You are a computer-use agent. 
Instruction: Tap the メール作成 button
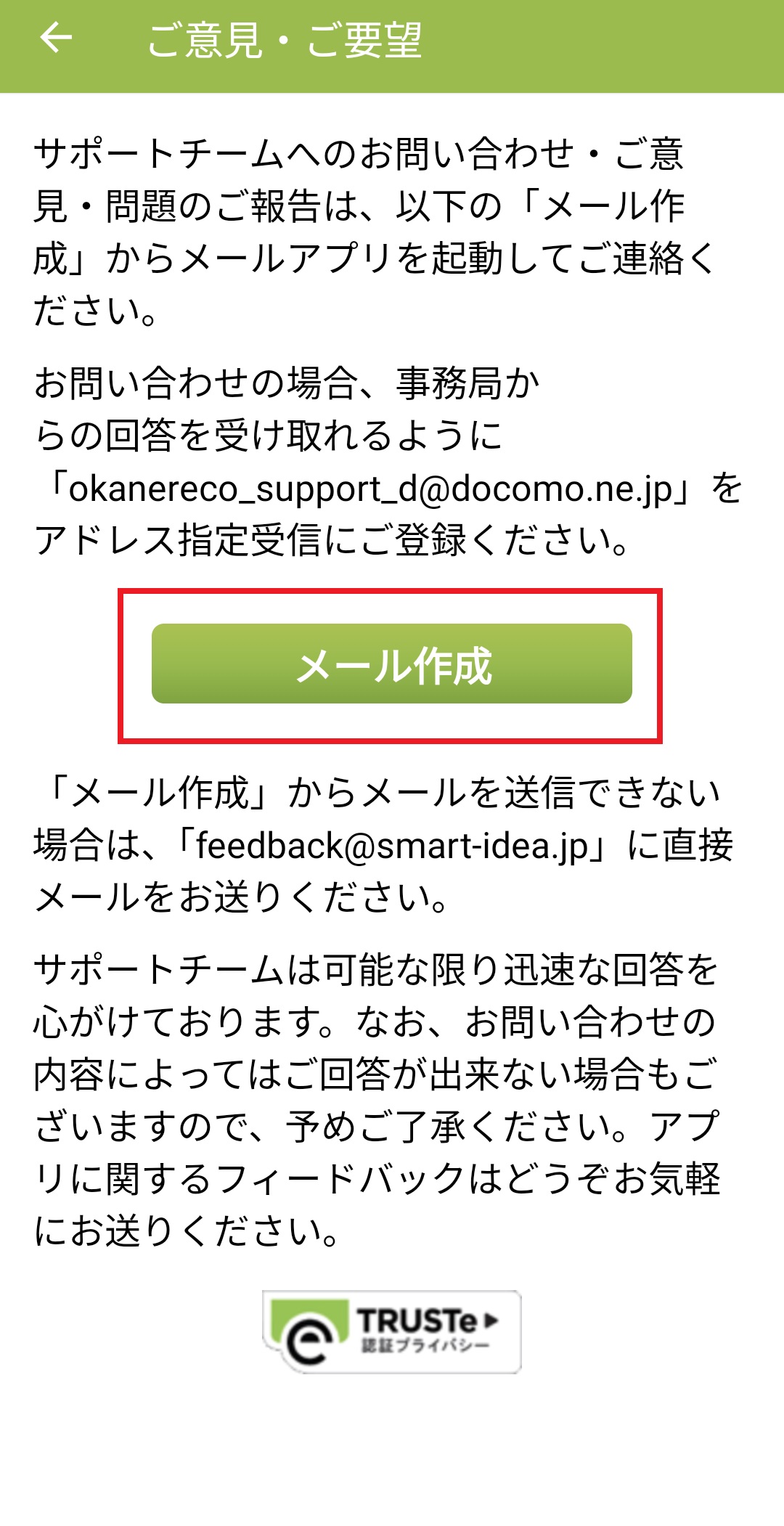392,664
